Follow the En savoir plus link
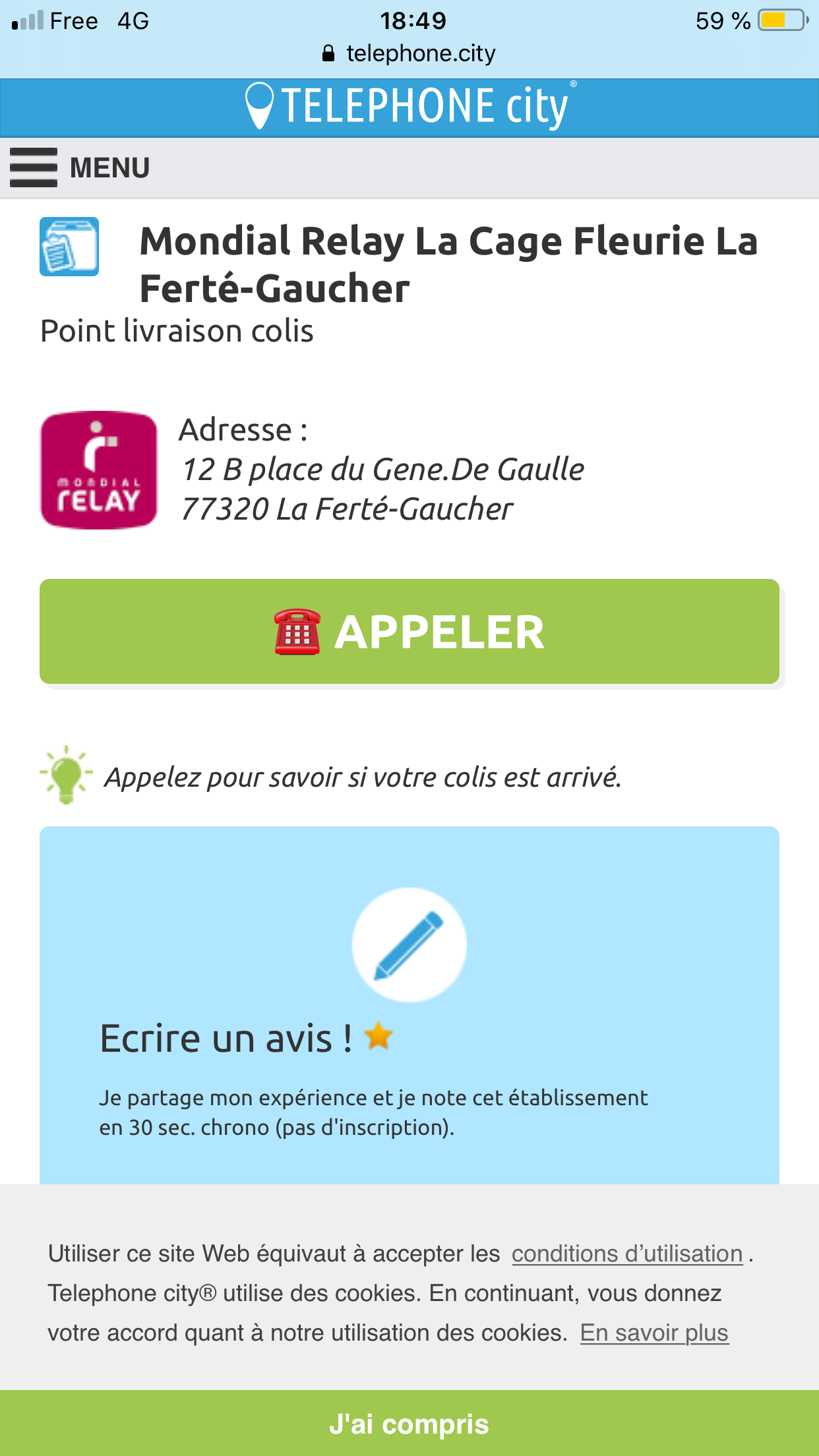This screenshot has height=1456, width=819. point(654,1333)
